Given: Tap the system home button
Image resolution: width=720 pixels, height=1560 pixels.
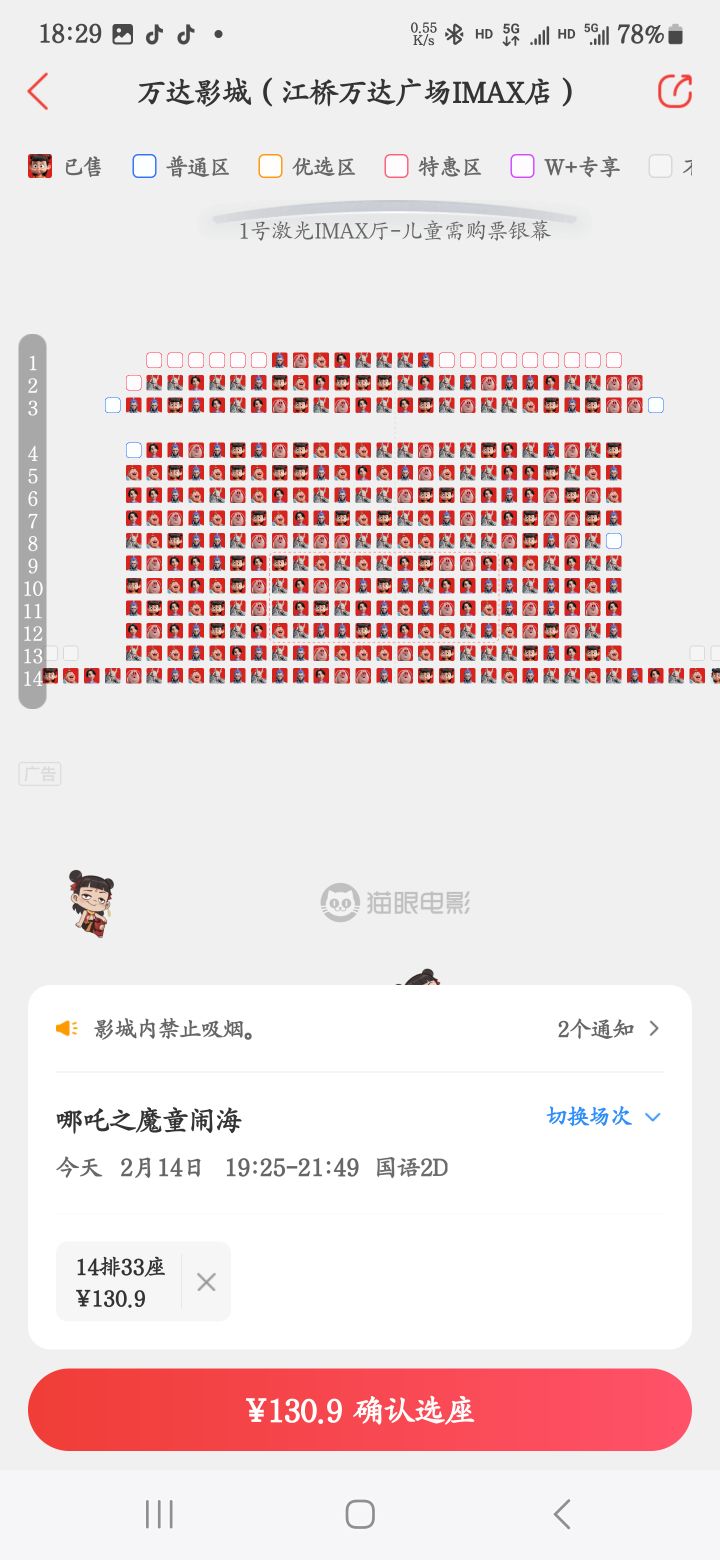Looking at the screenshot, I should pyautogui.click(x=360, y=1514).
